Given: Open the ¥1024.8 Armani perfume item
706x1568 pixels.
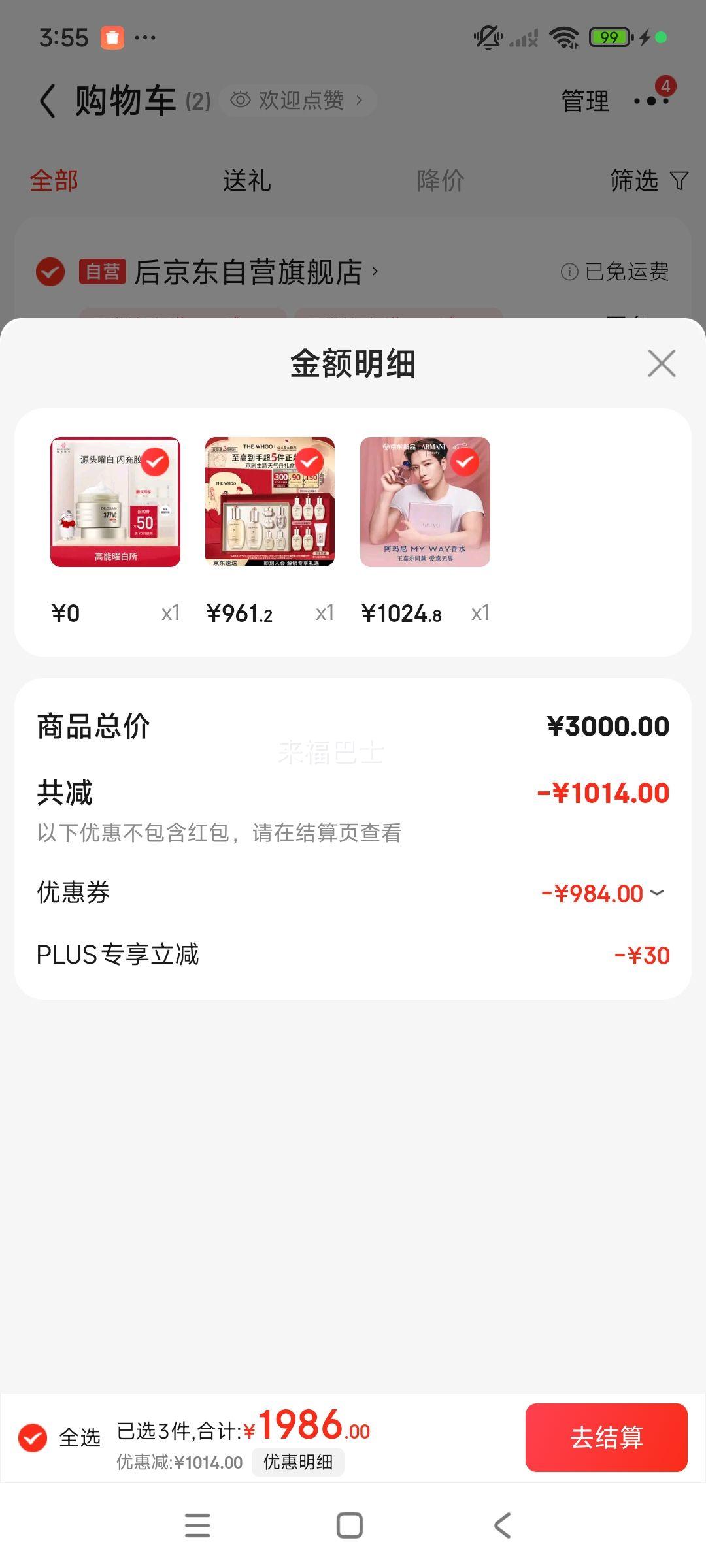Looking at the screenshot, I should click(x=425, y=502).
